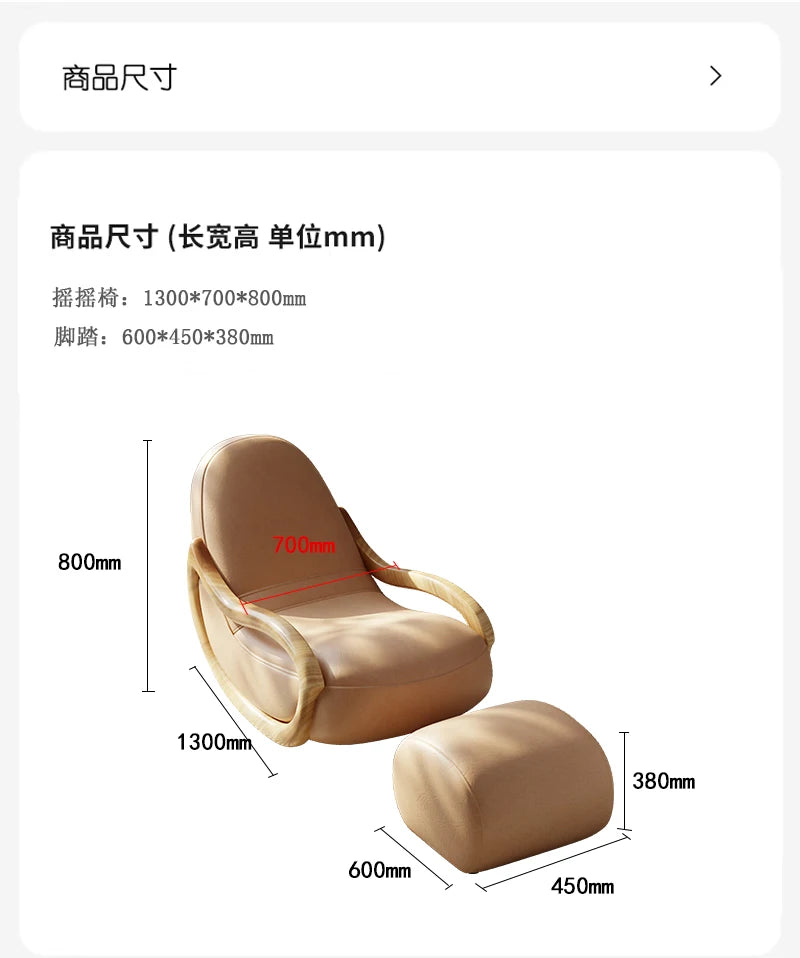800x958 pixels.
Task: Expand the 商品尺寸 section via right chevron
Action: (x=714, y=75)
